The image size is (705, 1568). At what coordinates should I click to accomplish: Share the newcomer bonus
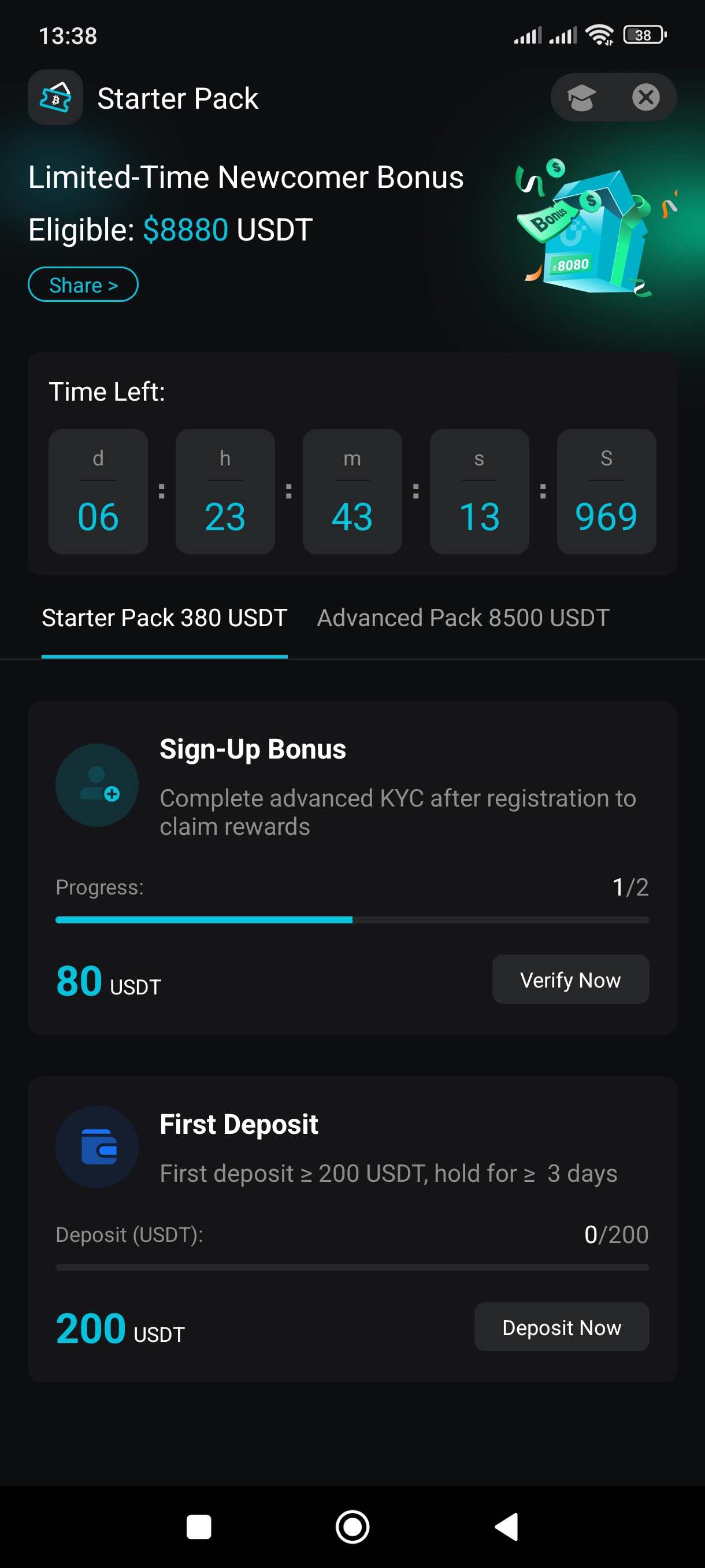tap(83, 284)
